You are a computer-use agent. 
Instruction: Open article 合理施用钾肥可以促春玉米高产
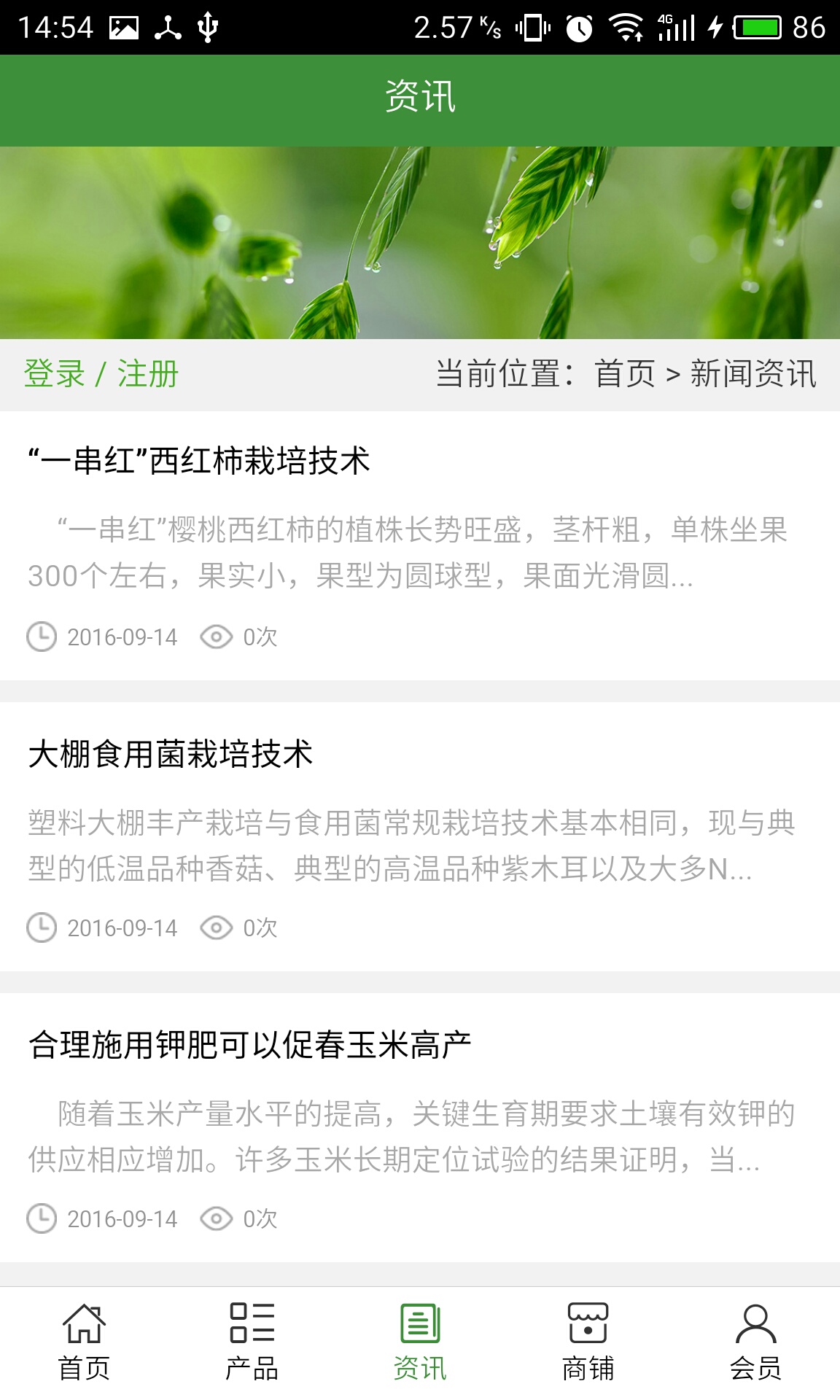coord(249,1045)
